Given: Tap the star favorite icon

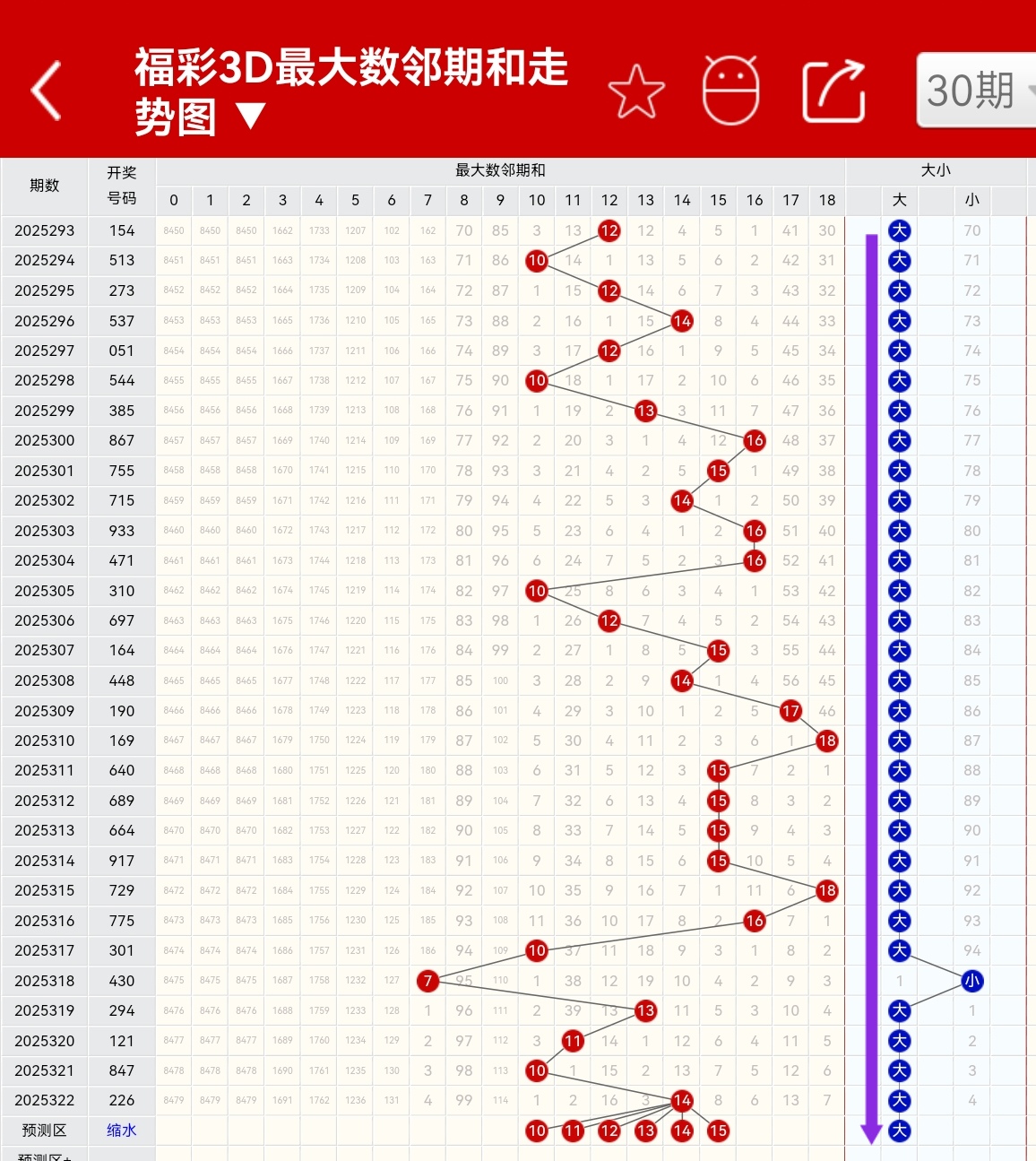Looking at the screenshot, I should click(x=637, y=90).
